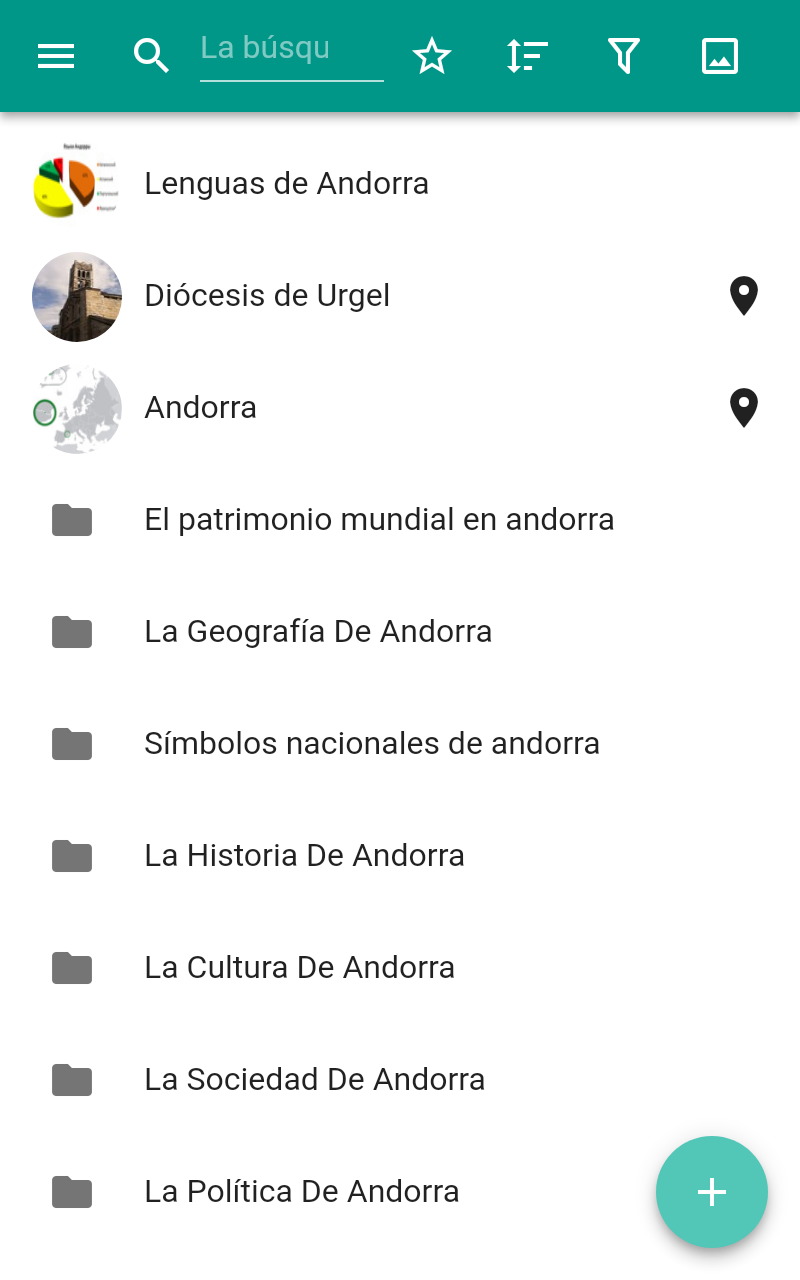Open El patrimonio mundial en andorra folder
800x1280 pixels.
coord(379,520)
